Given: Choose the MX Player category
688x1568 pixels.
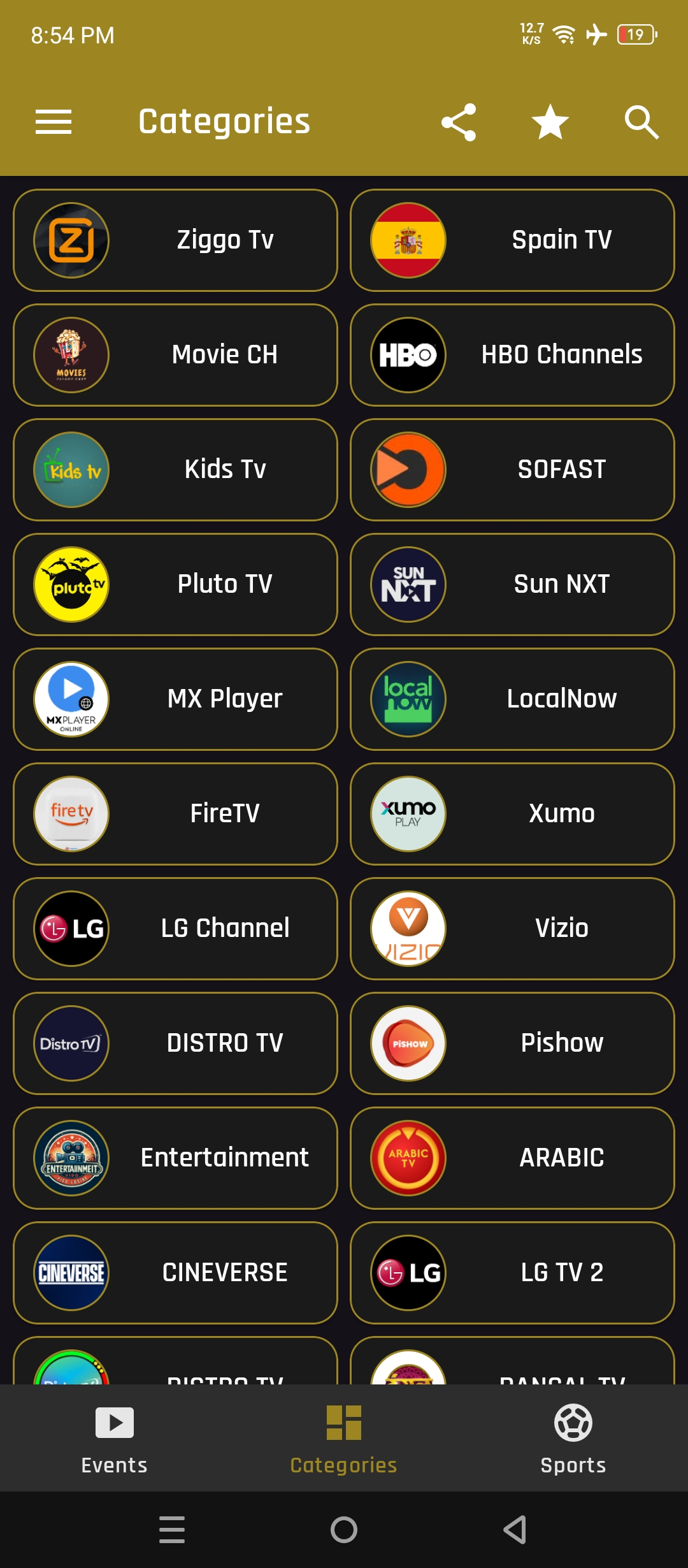Looking at the screenshot, I should pyautogui.click(x=175, y=699).
